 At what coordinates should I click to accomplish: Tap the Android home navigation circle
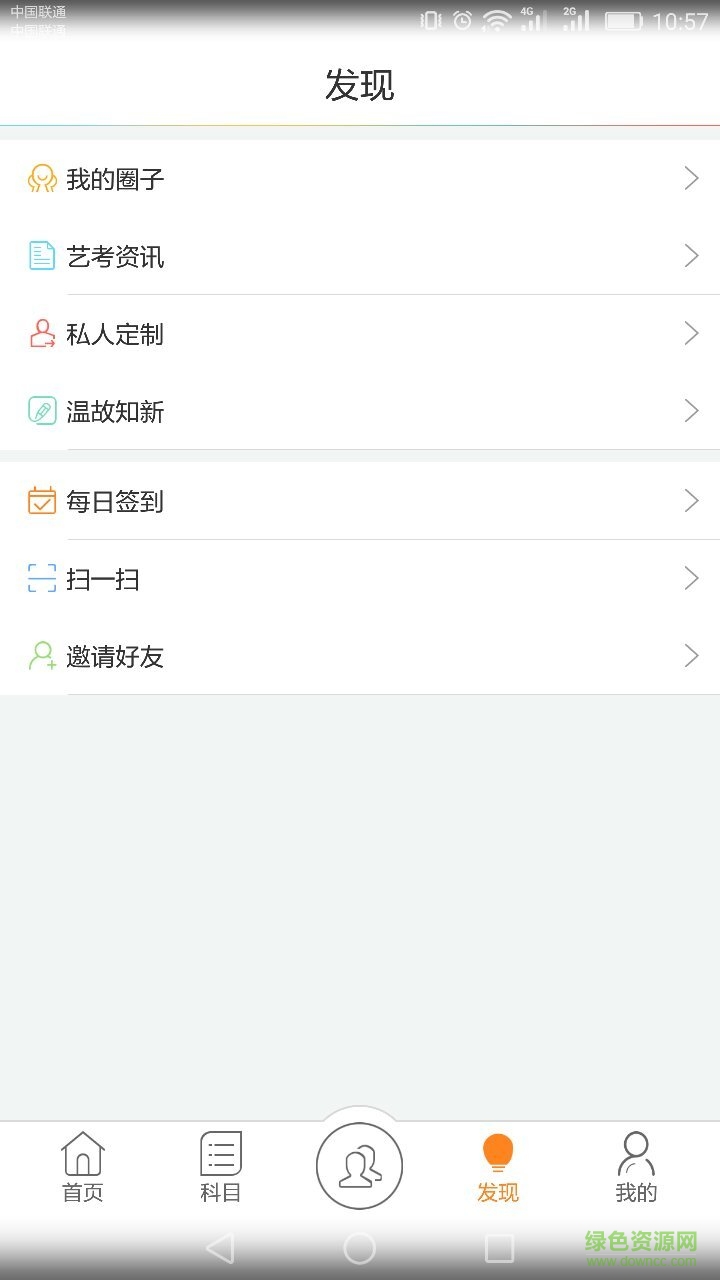(x=360, y=1248)
